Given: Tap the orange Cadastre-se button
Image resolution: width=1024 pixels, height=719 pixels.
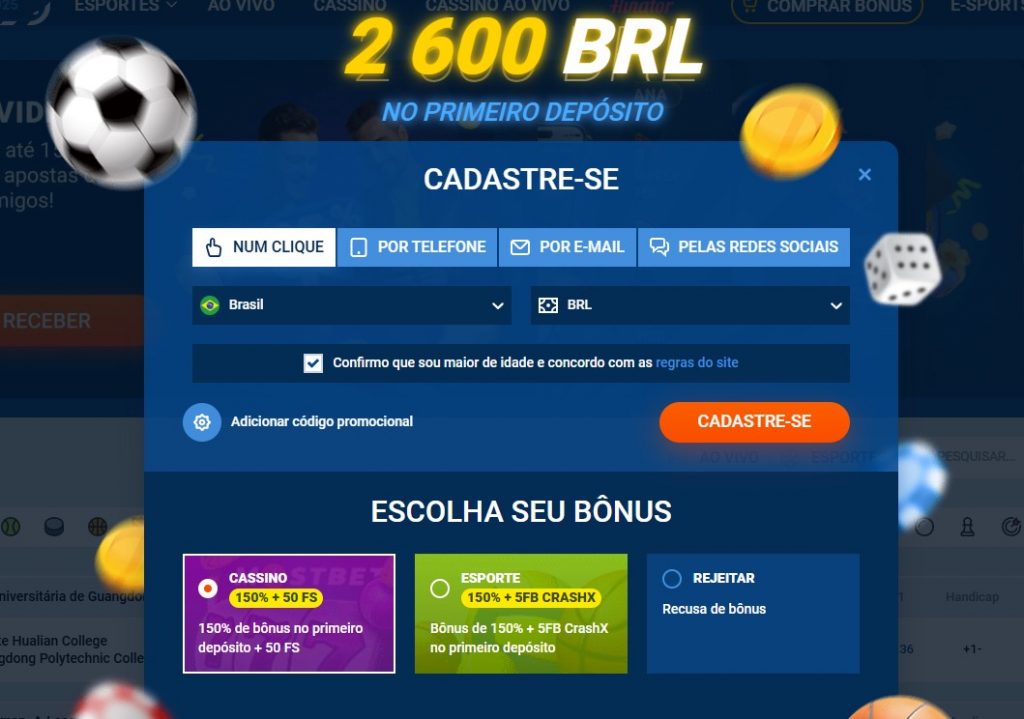Looking at the screenshot, I should [754, 422].
